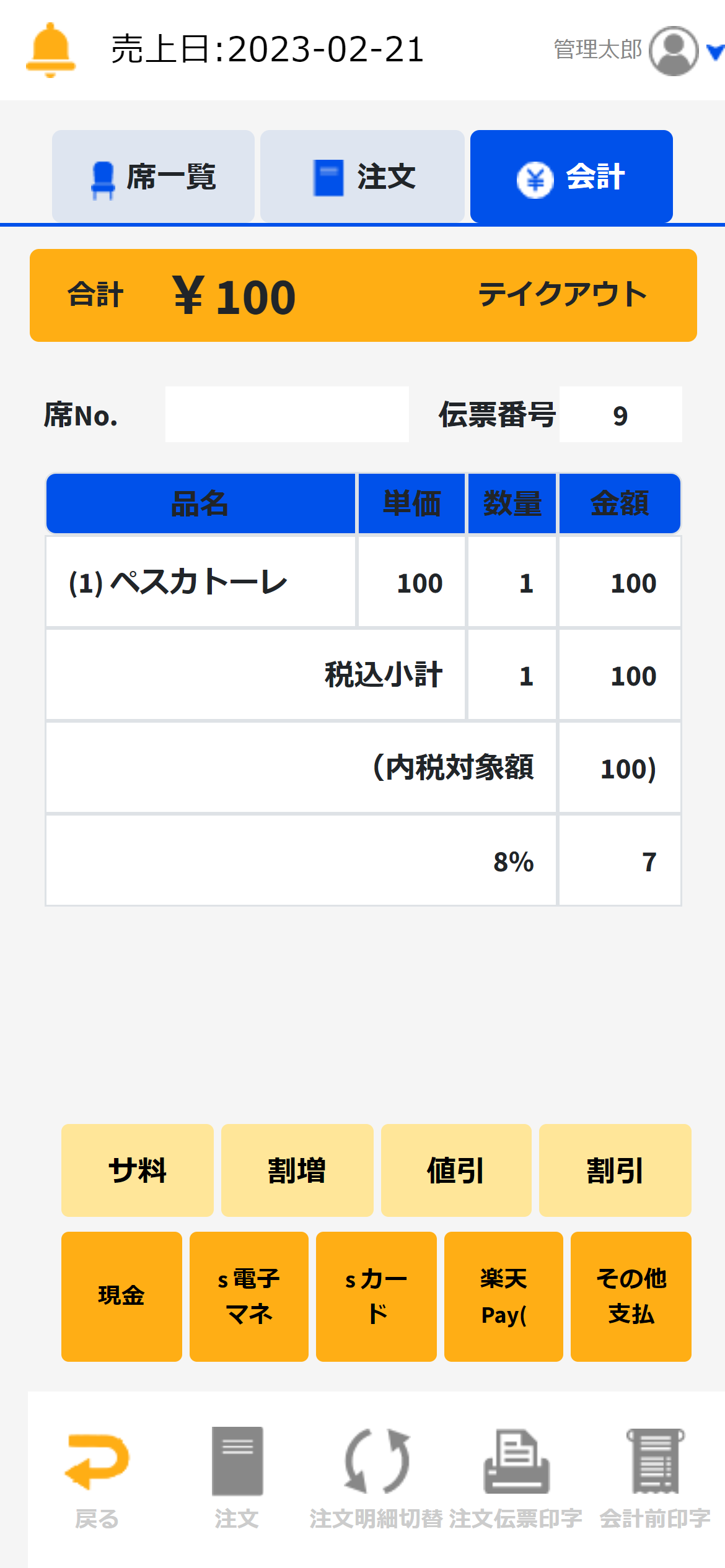This screenshot has height=1568, width=725.
Task: Apply a 値引 amount discount
Action: point(456,1170)
